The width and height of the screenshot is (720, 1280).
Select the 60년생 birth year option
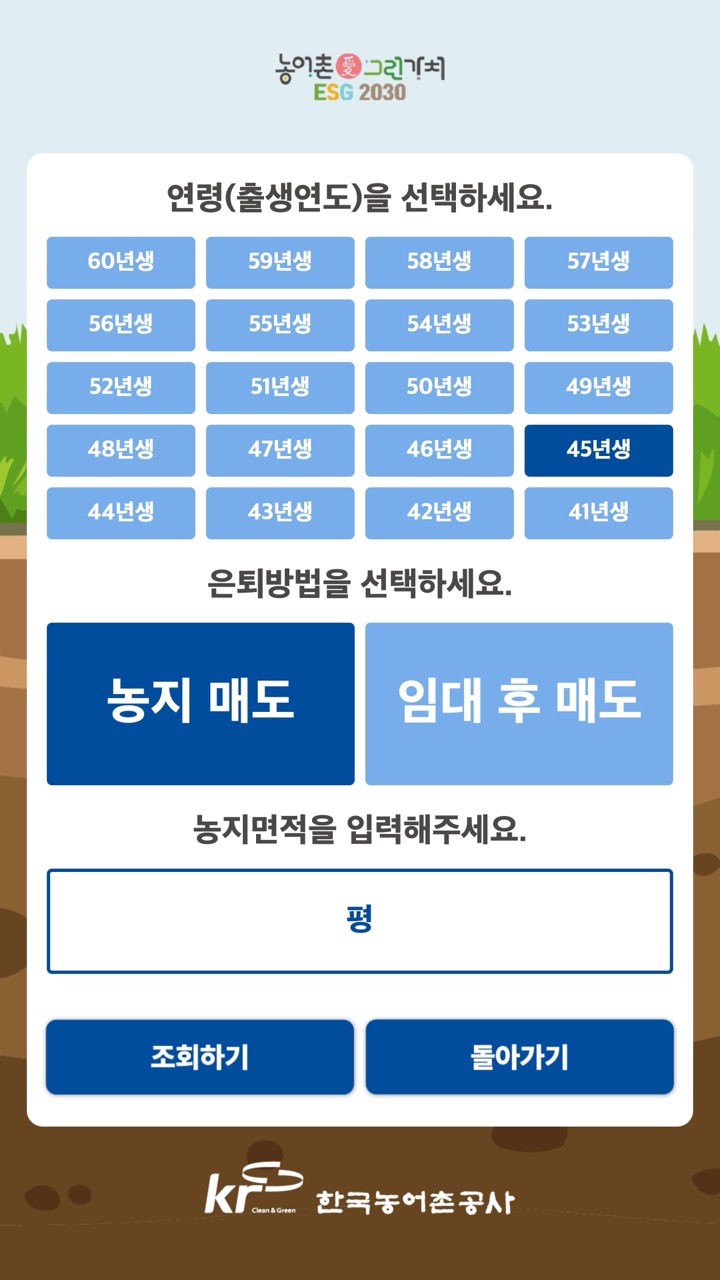120,262
